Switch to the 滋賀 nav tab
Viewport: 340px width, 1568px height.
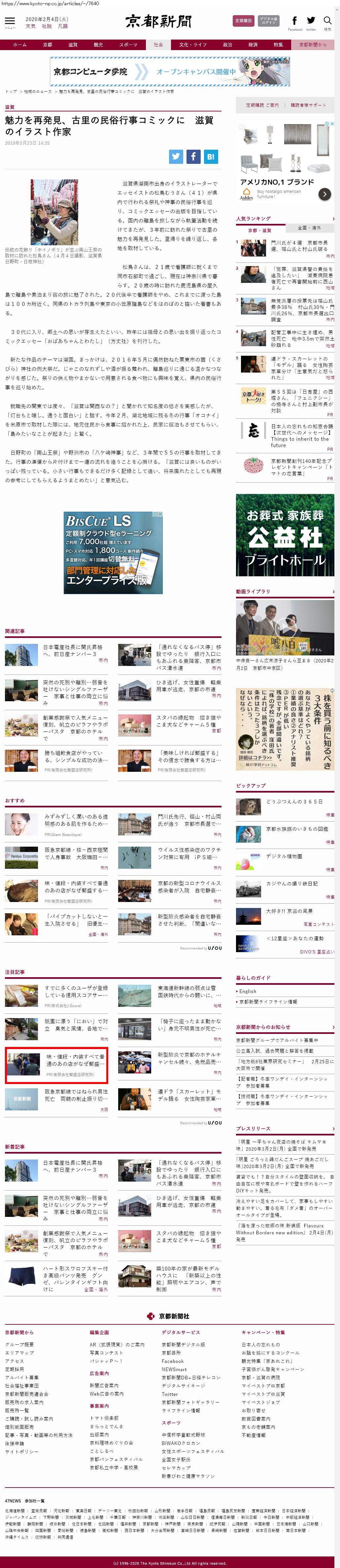point(73,45)
